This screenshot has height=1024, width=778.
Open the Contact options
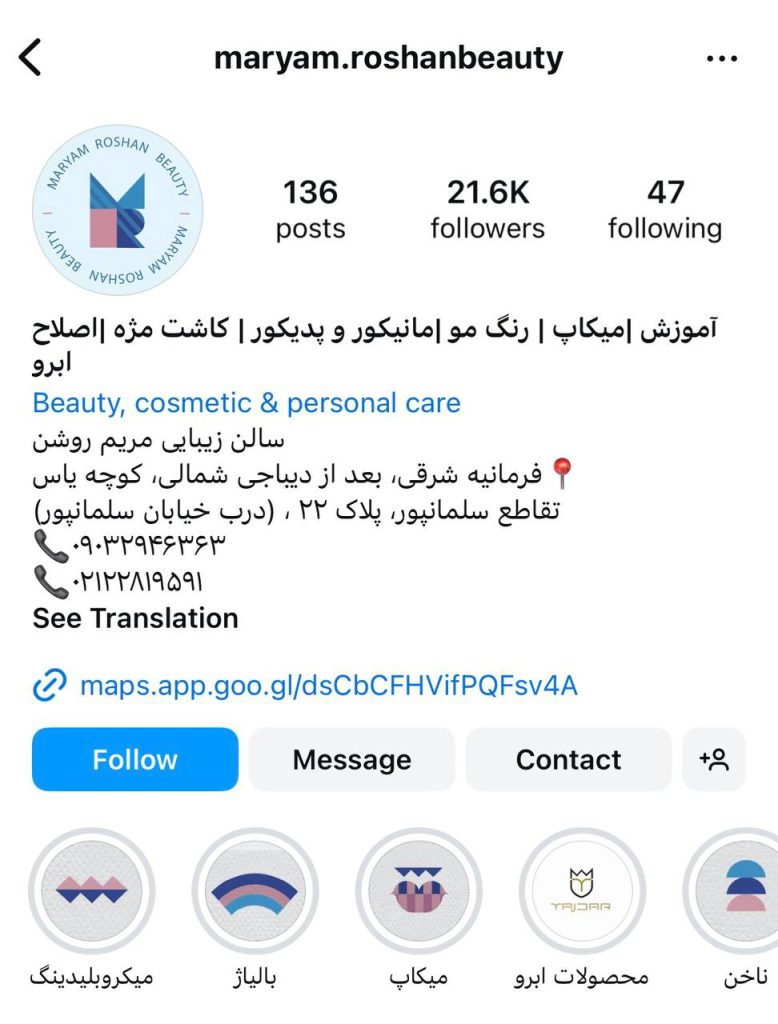pyautogui.click(x=568, y=760)
